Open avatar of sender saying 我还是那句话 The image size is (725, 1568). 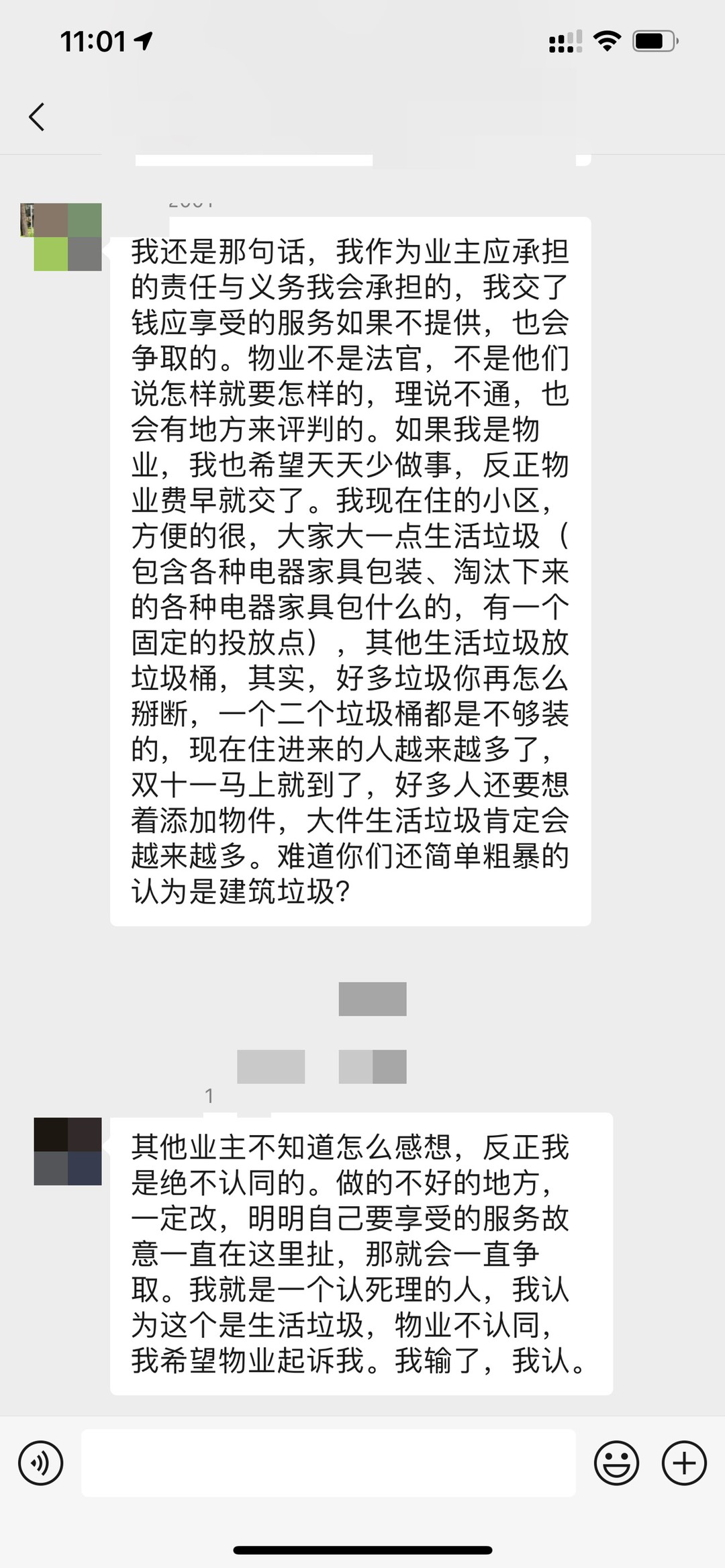tap(67, 237)
